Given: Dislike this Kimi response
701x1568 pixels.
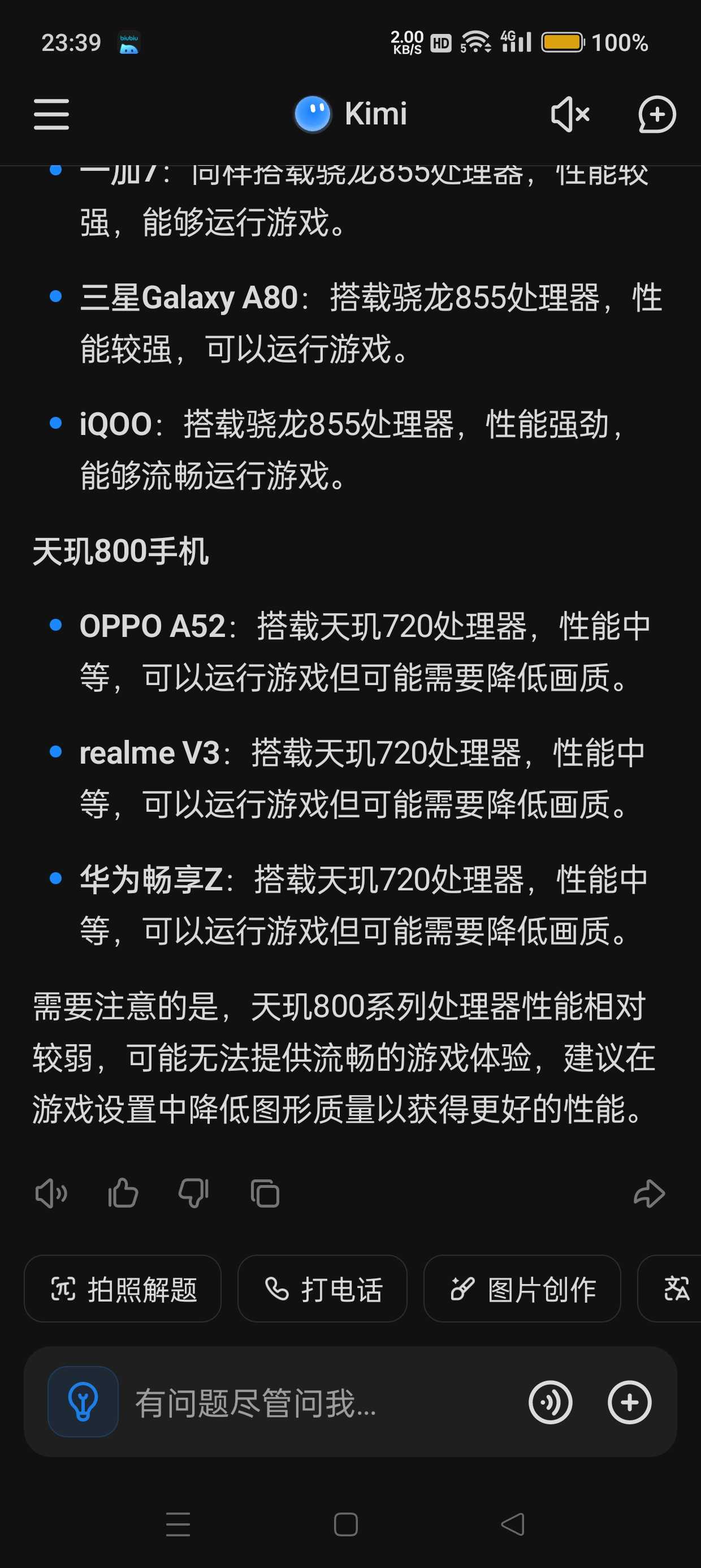Looking at the screenshot, I should (193, 1194).
